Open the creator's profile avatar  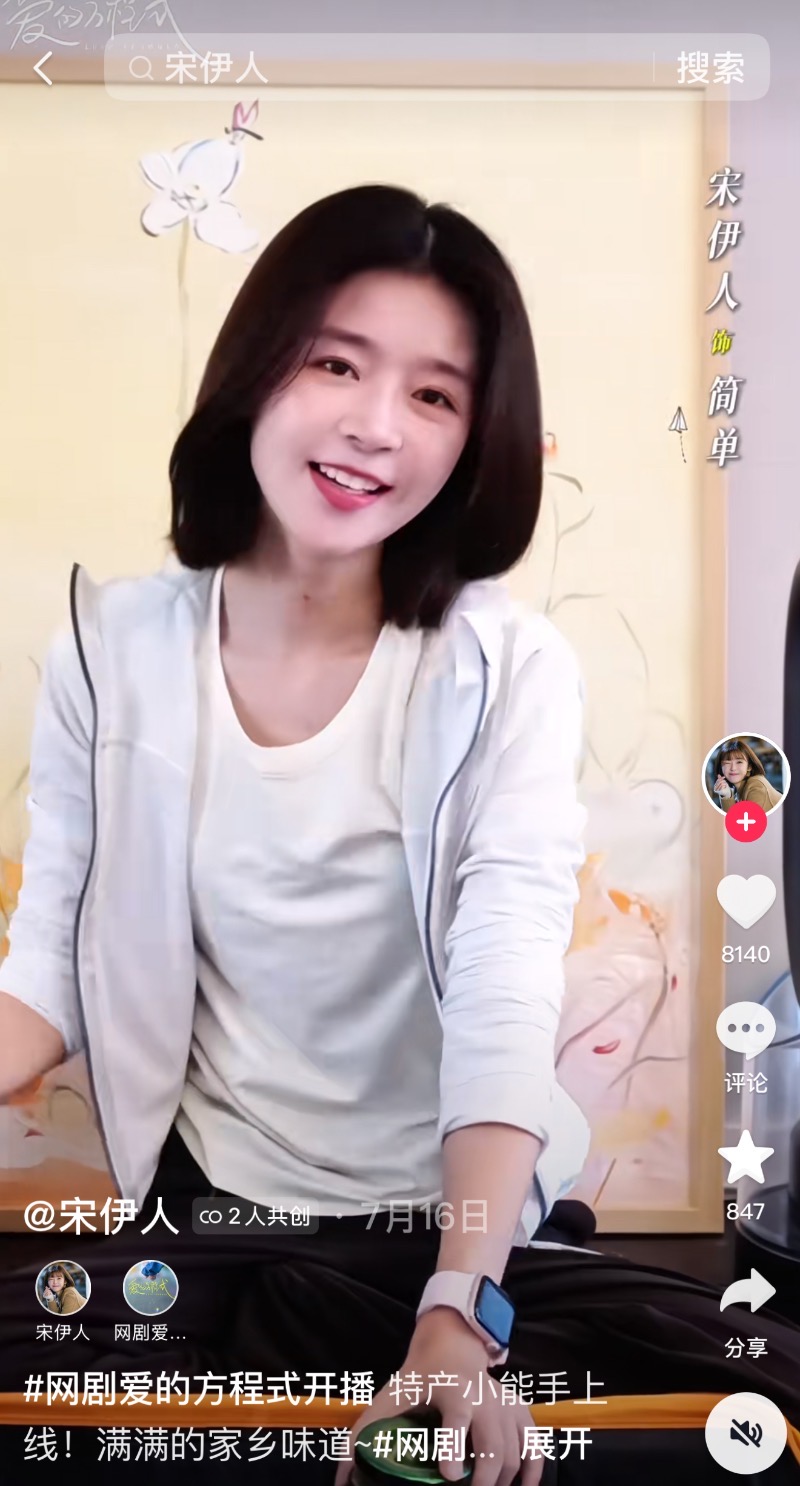click(746, 774)
